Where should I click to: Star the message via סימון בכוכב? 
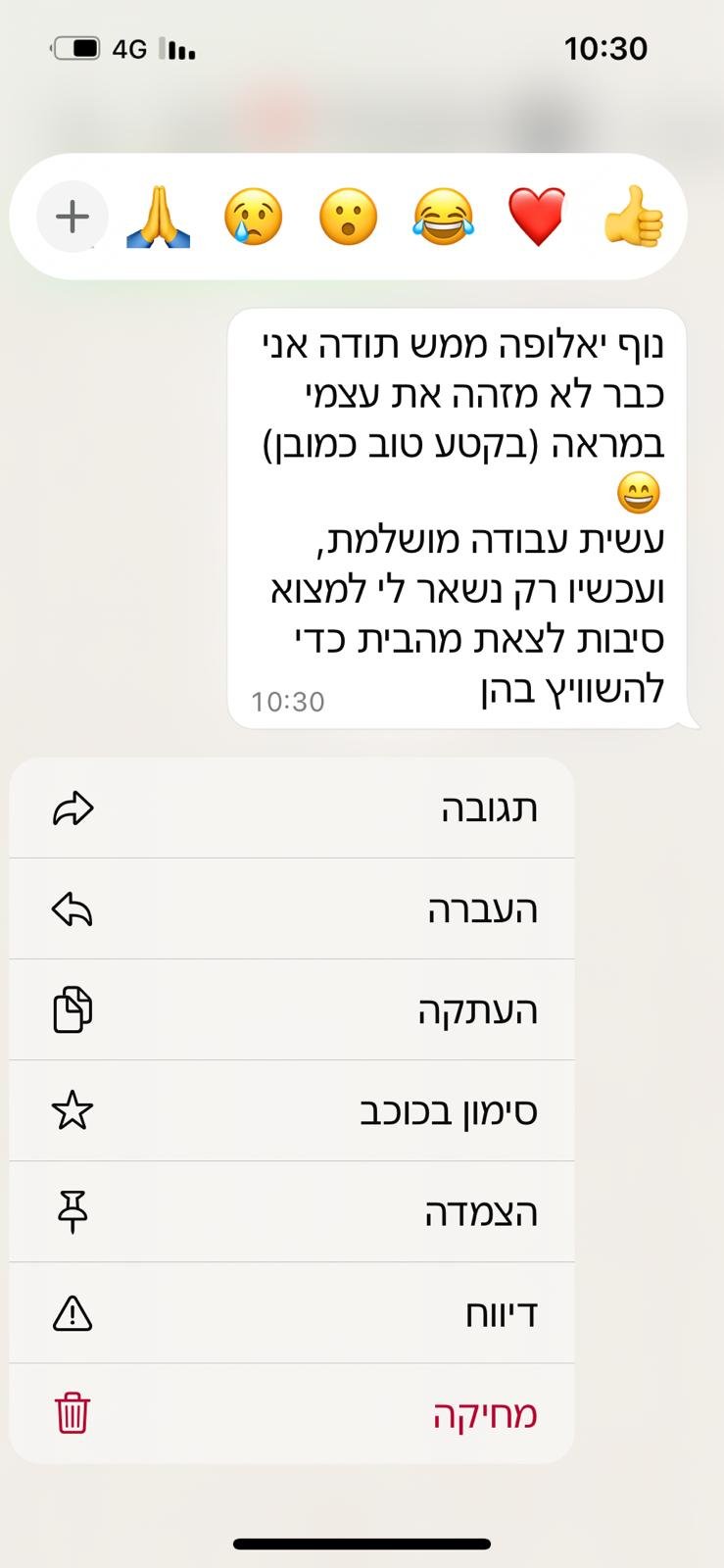tap(292, 1111)
